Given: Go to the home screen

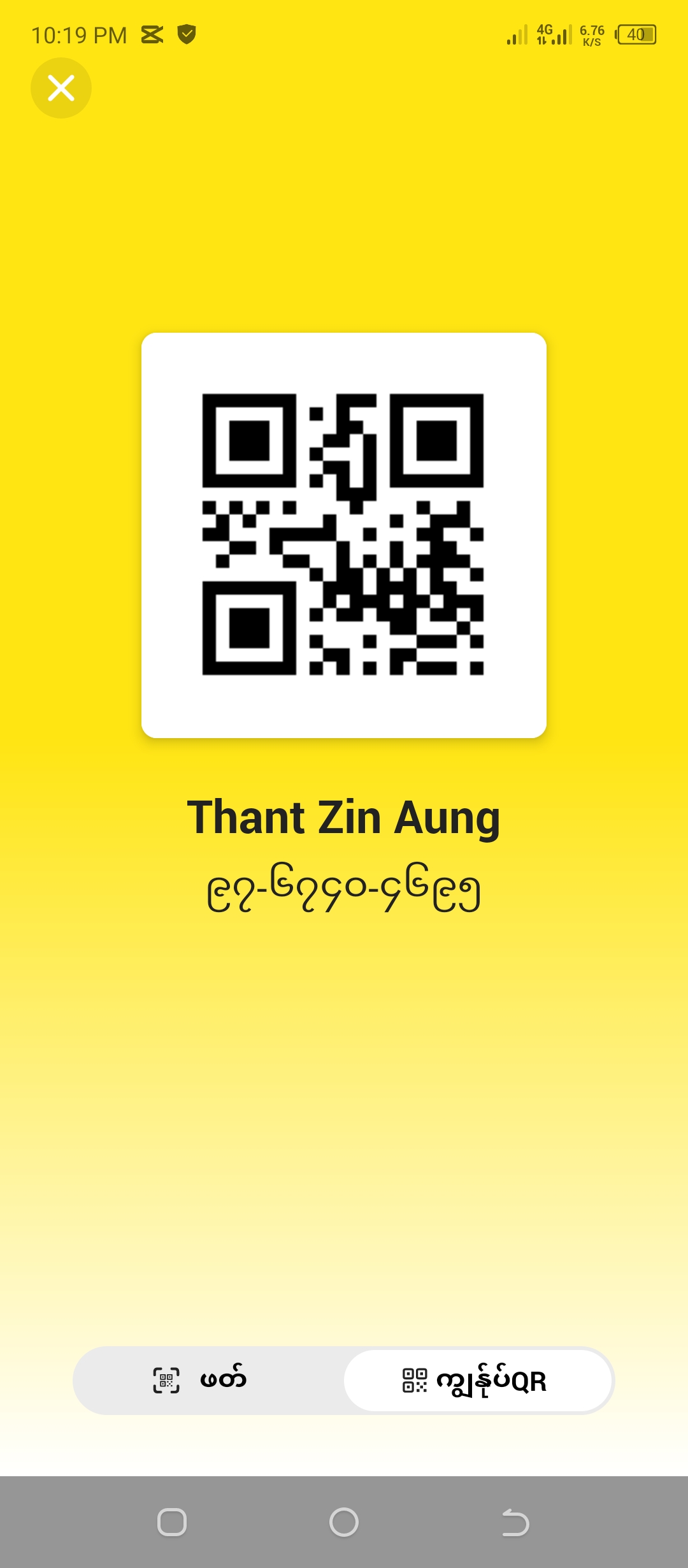Looking at the screenshot, I should click(x=344, y=1523).
